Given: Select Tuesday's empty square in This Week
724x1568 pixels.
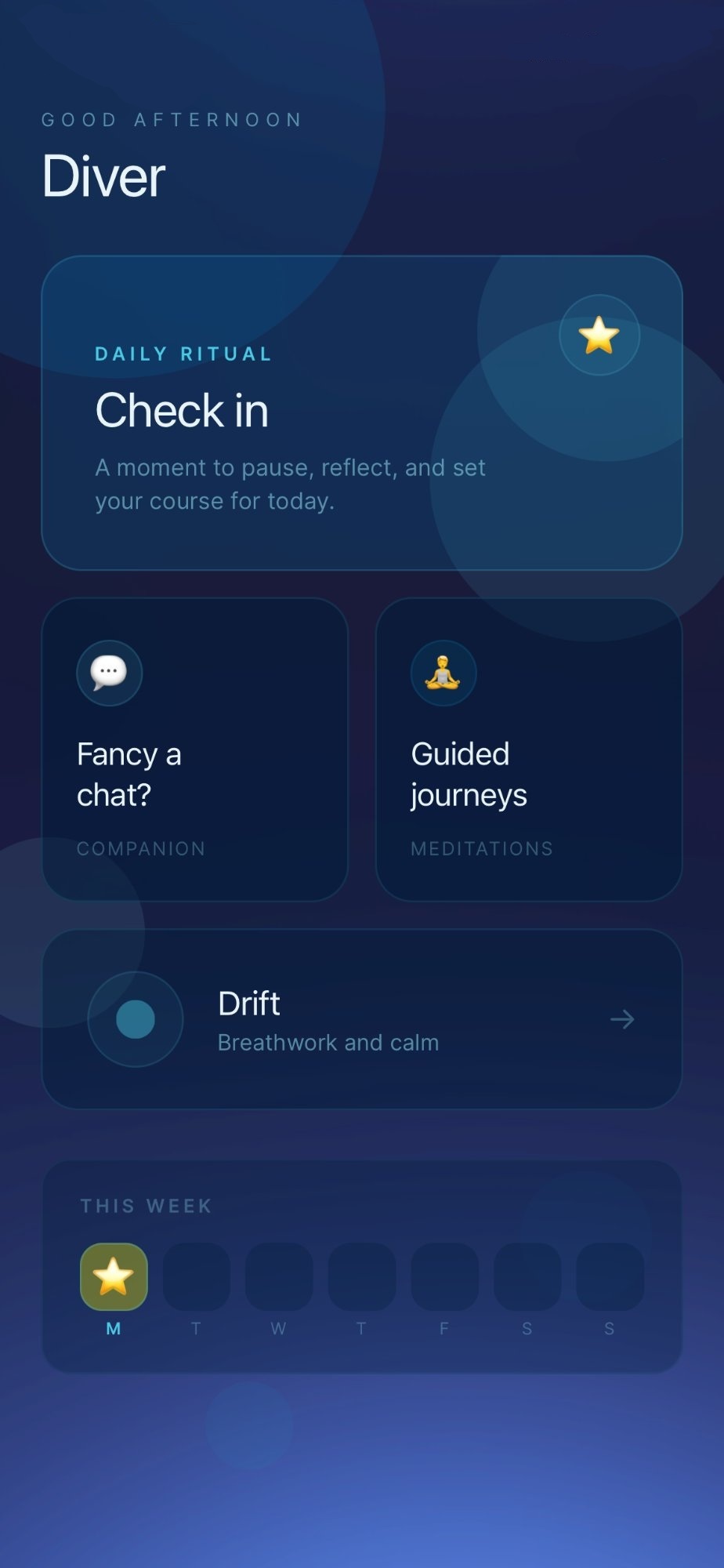Looking at the screenshot, I should tap(196, 1276).
